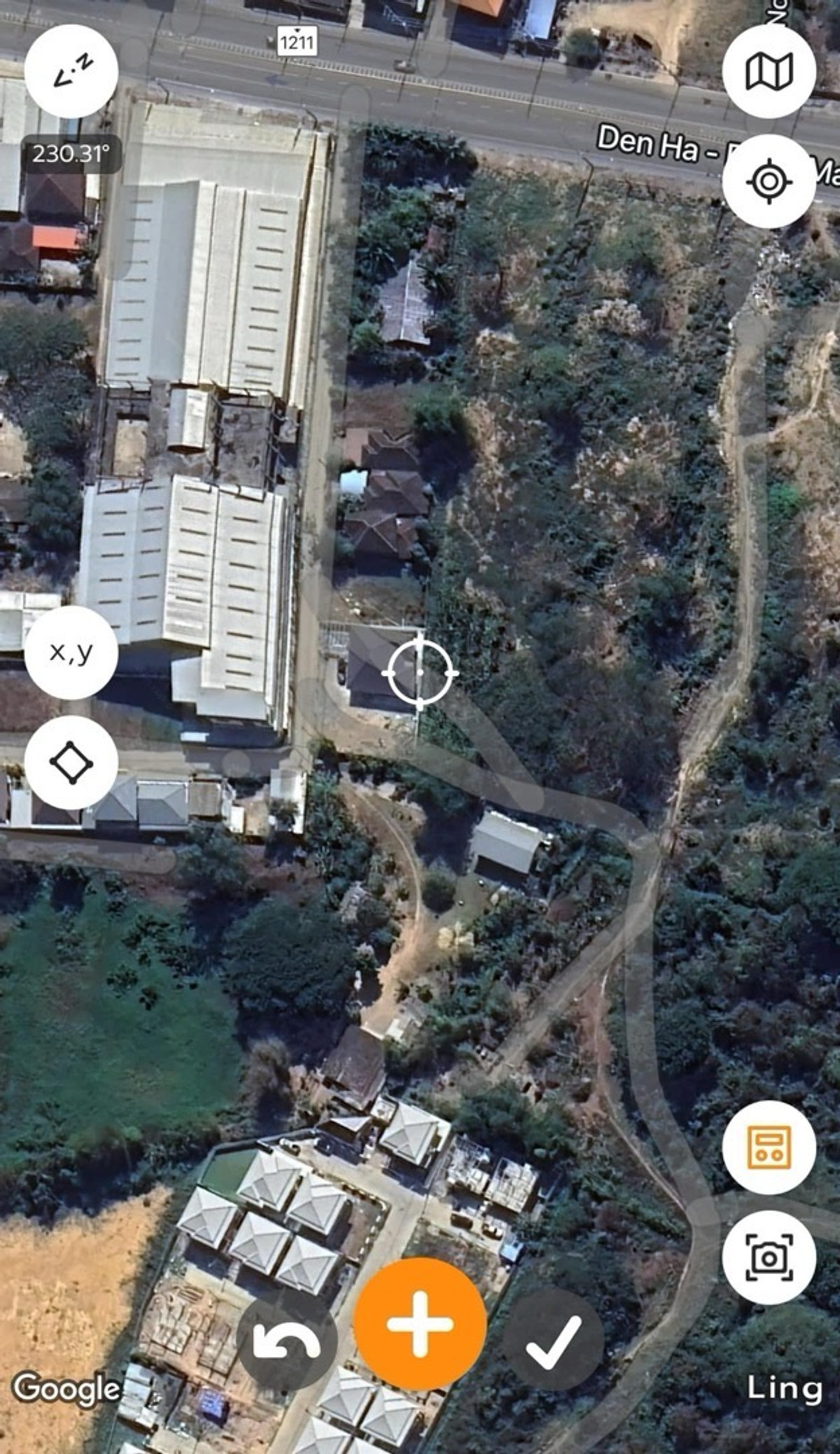
Task: Center map on my current location
Action: pos(769,181)
